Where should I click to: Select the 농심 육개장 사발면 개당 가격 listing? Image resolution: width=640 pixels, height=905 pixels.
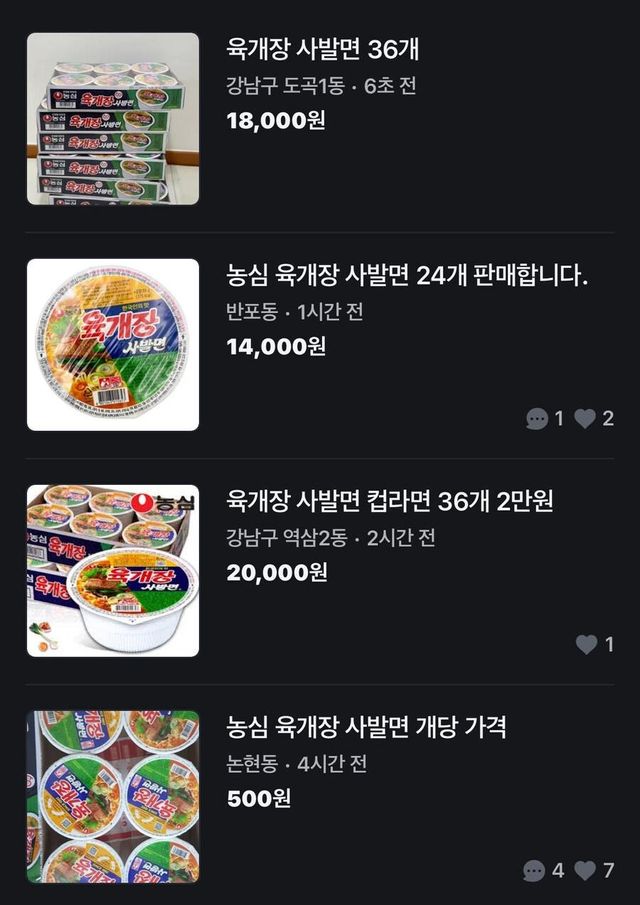pyautogui.click(x=366, y=727)
